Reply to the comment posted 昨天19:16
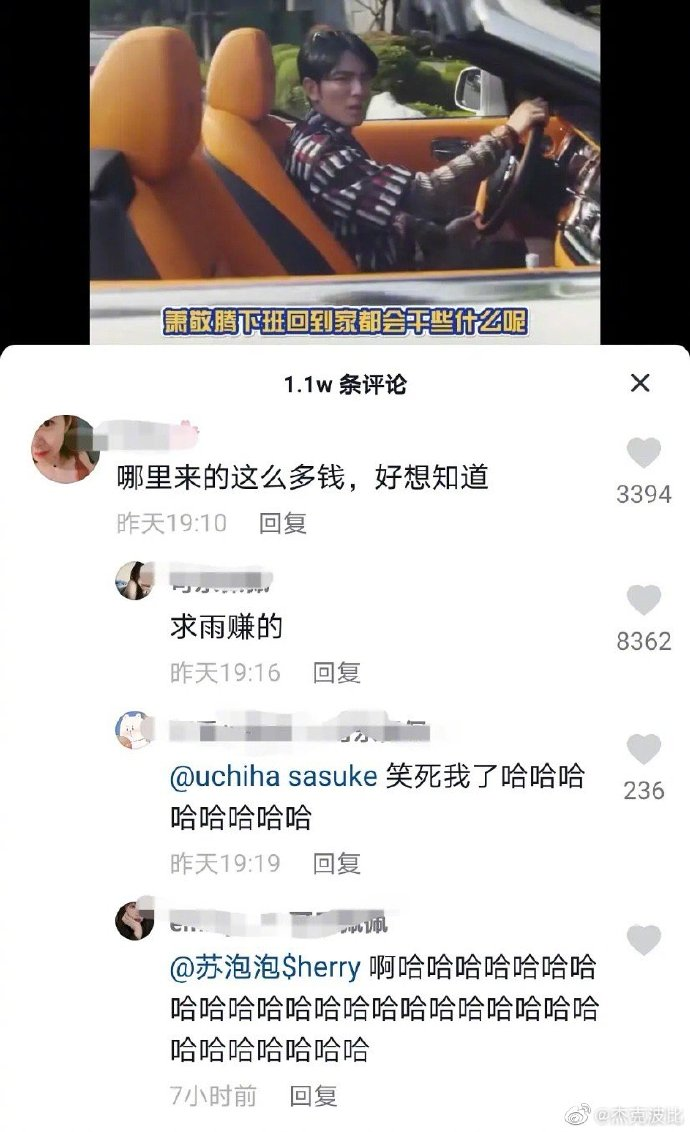 coord(336,673)
